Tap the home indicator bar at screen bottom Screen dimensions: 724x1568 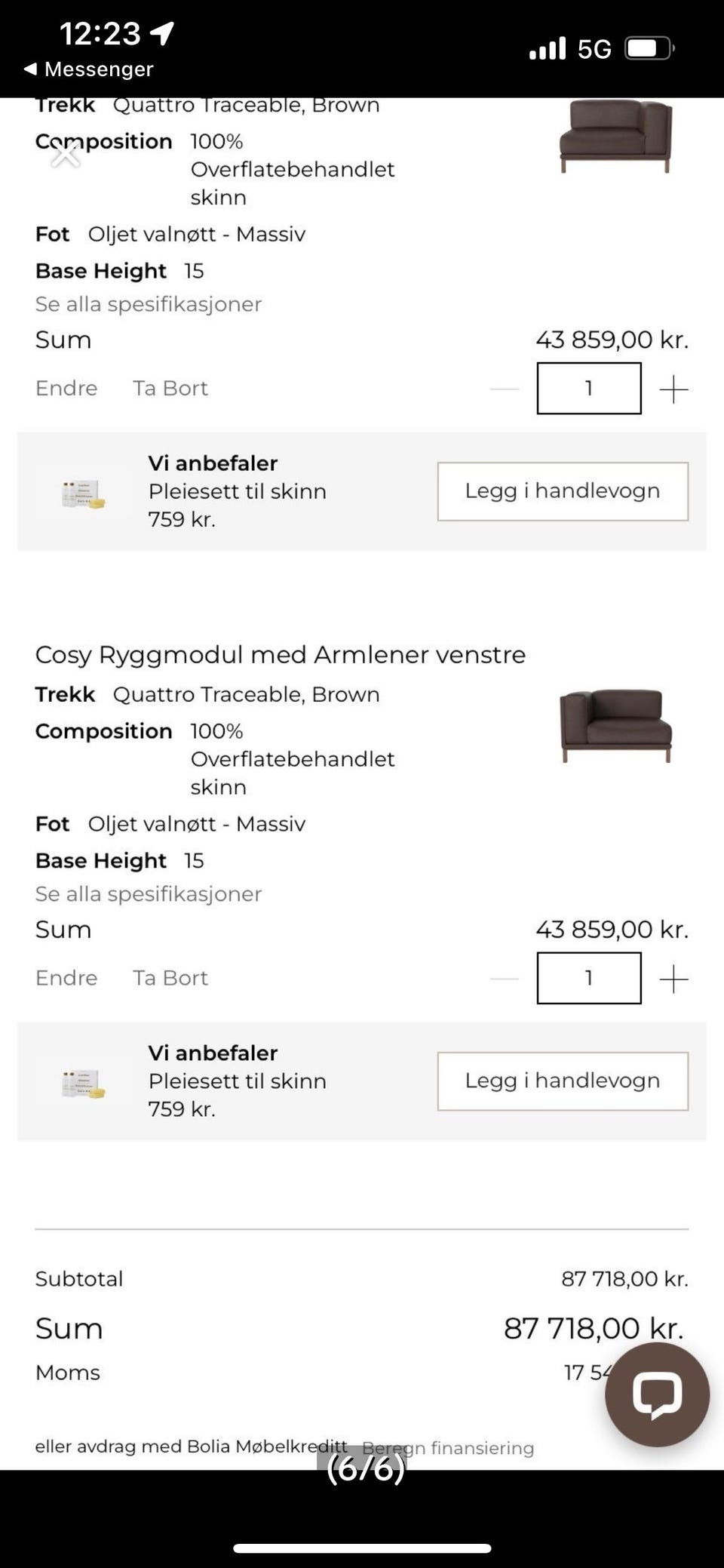coord(361,1548)
